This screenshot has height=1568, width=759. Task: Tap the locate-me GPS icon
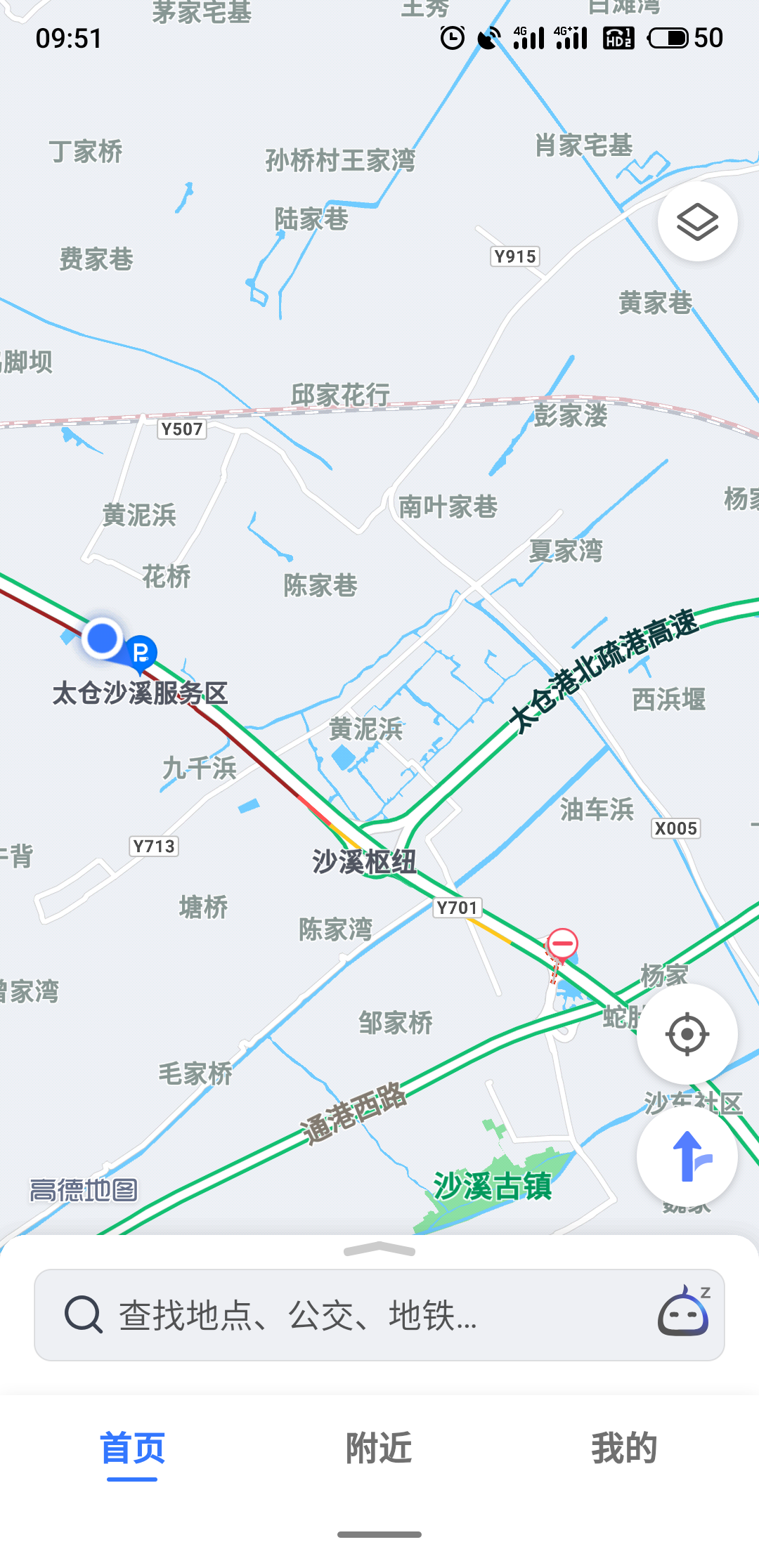(687, 1033)
